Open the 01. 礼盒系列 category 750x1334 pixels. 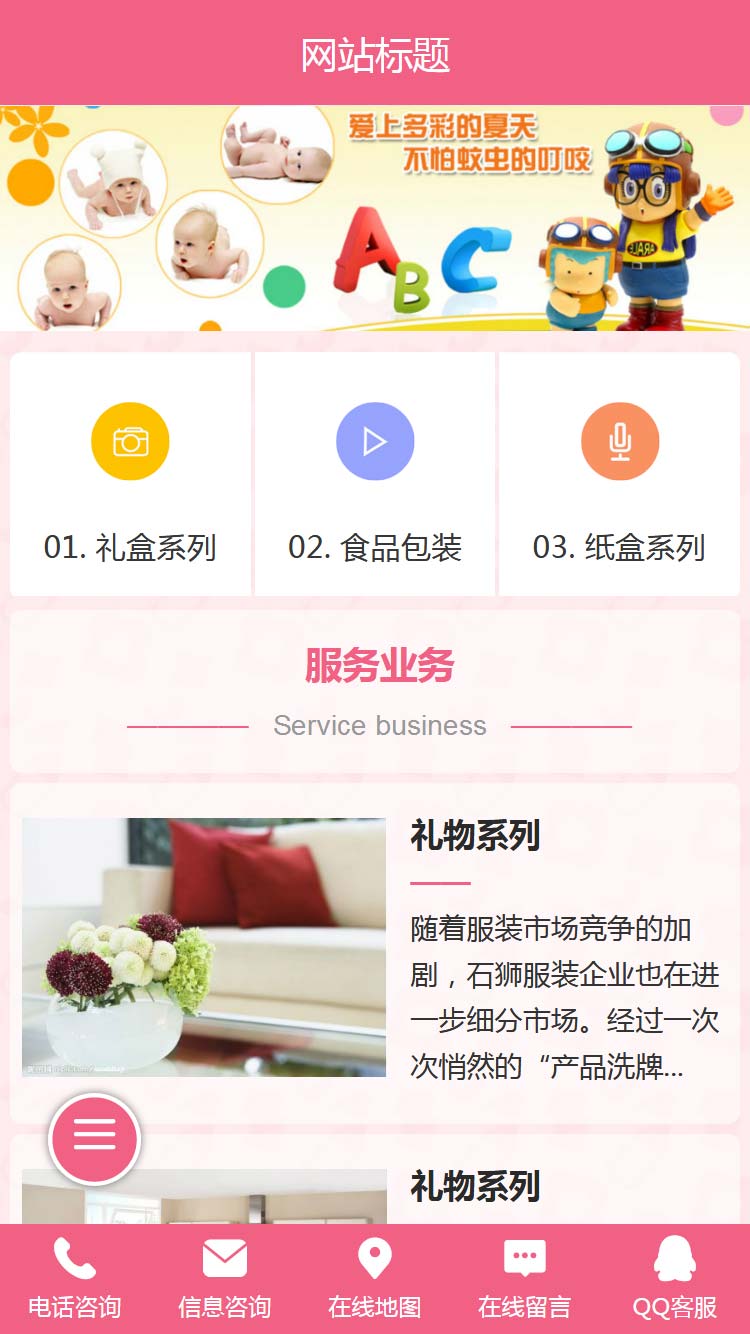(130, 474)
